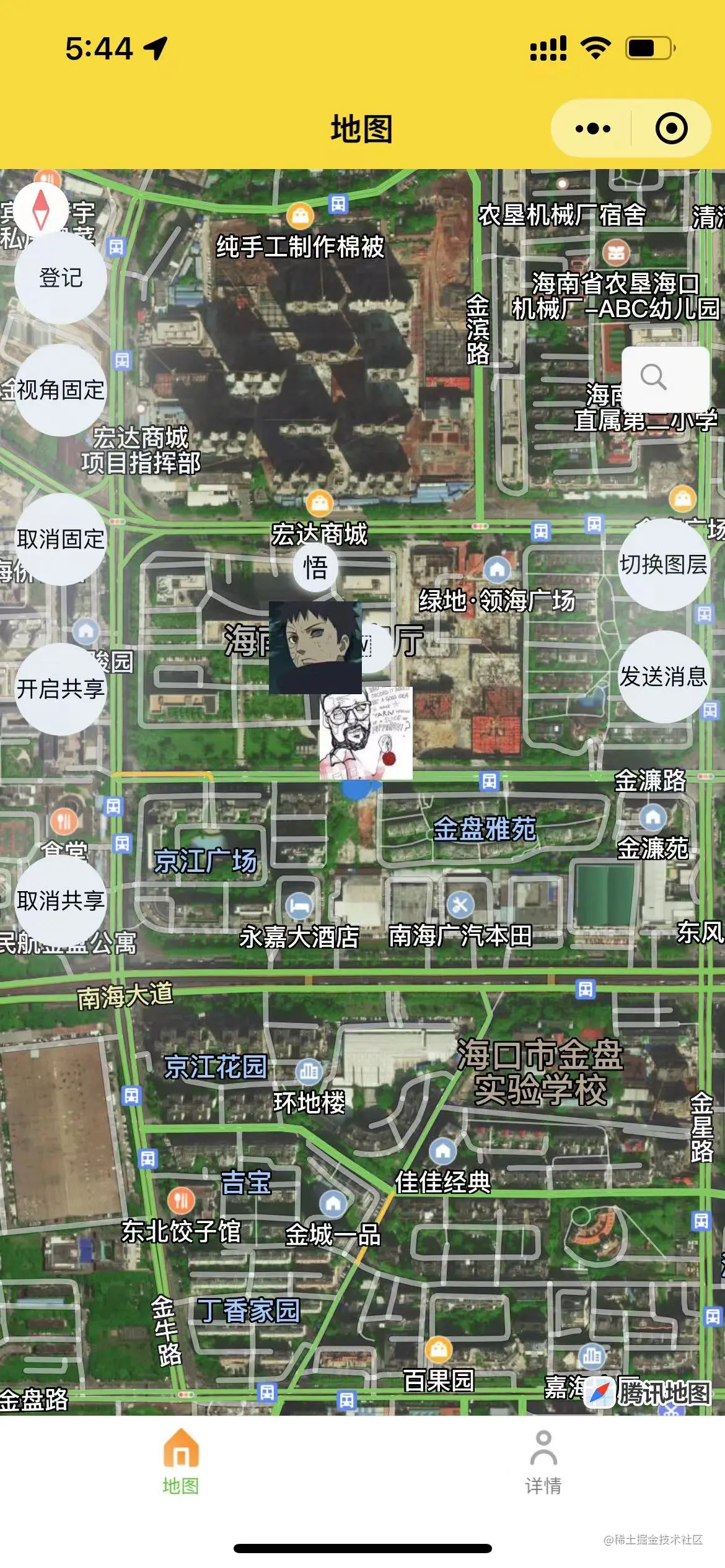This screenshot has height=1568, width=725.
Task: Switch to the 详情 tab
Action: (x=543, y=1463)
